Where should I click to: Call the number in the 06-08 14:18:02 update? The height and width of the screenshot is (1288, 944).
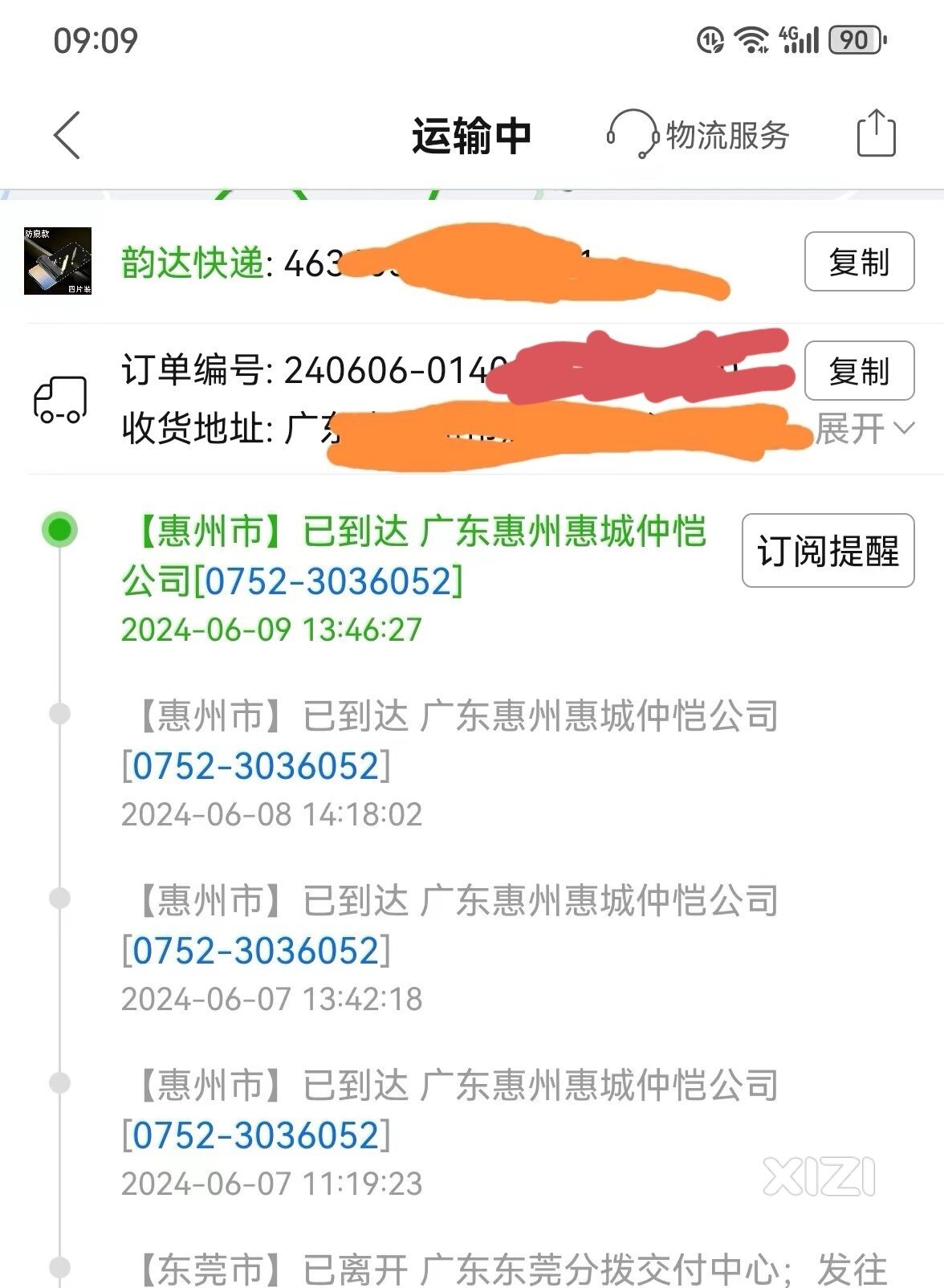(x=255, y=766)
